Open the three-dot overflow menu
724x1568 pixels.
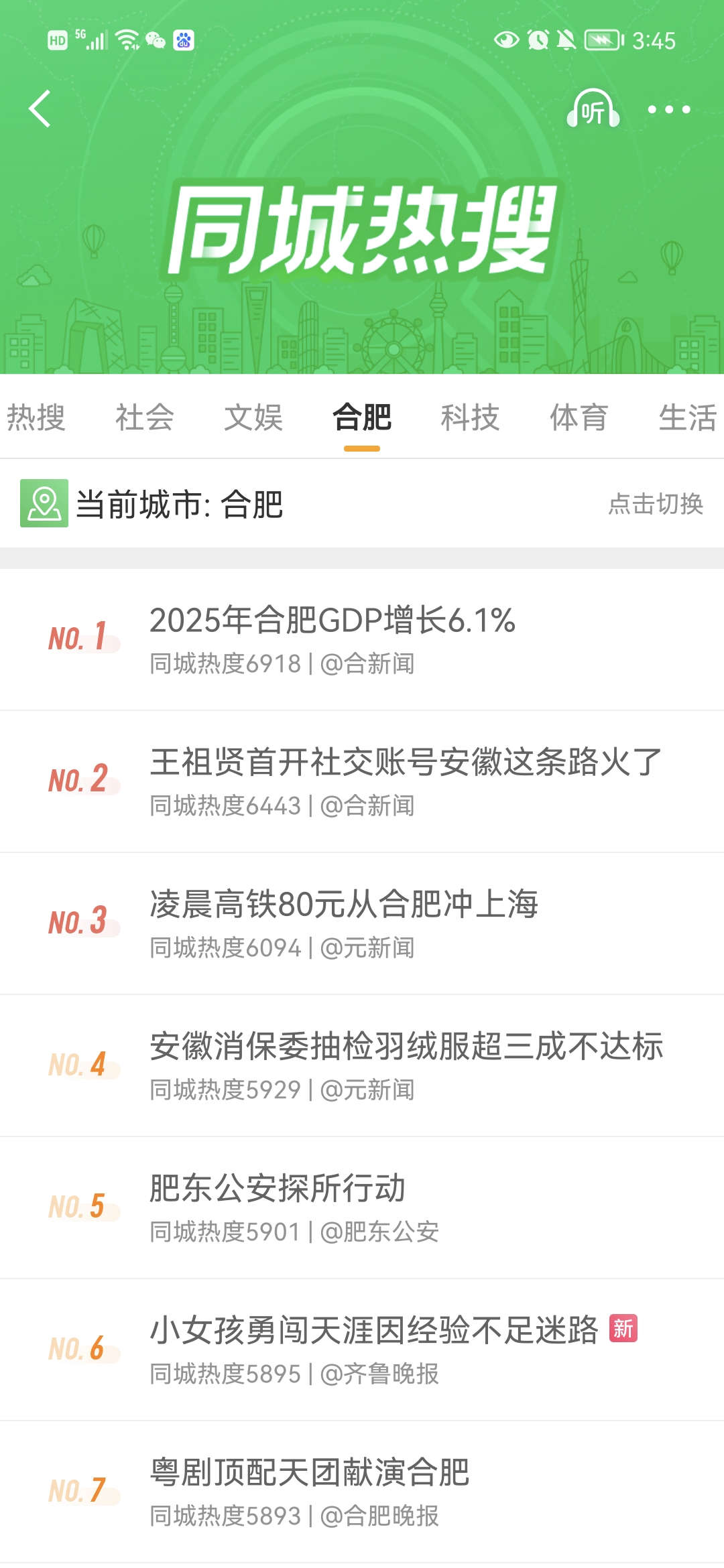pos(669,109)
